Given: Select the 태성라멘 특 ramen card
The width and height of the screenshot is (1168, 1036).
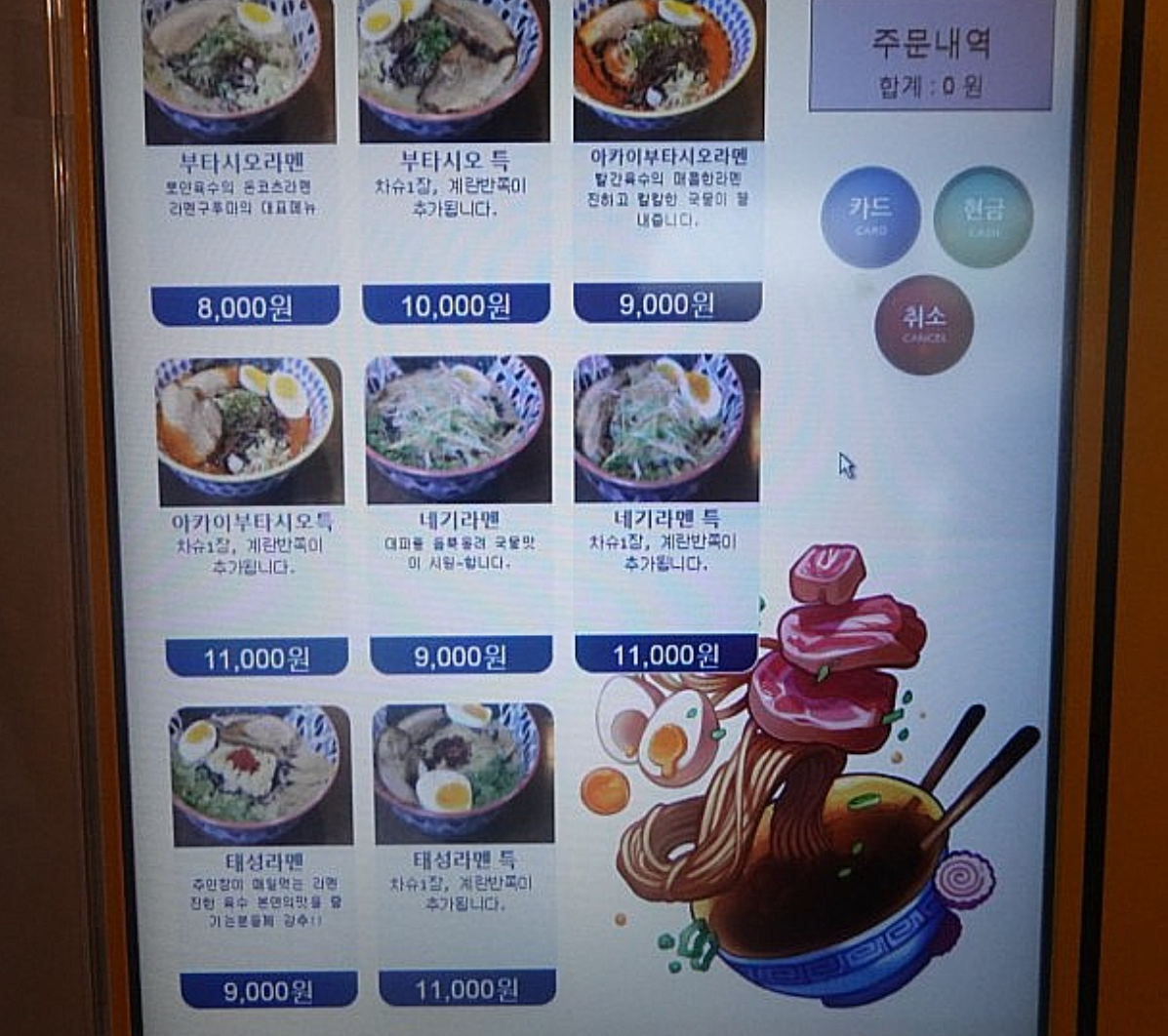Looking at the screenshot, I should point(464,858).
